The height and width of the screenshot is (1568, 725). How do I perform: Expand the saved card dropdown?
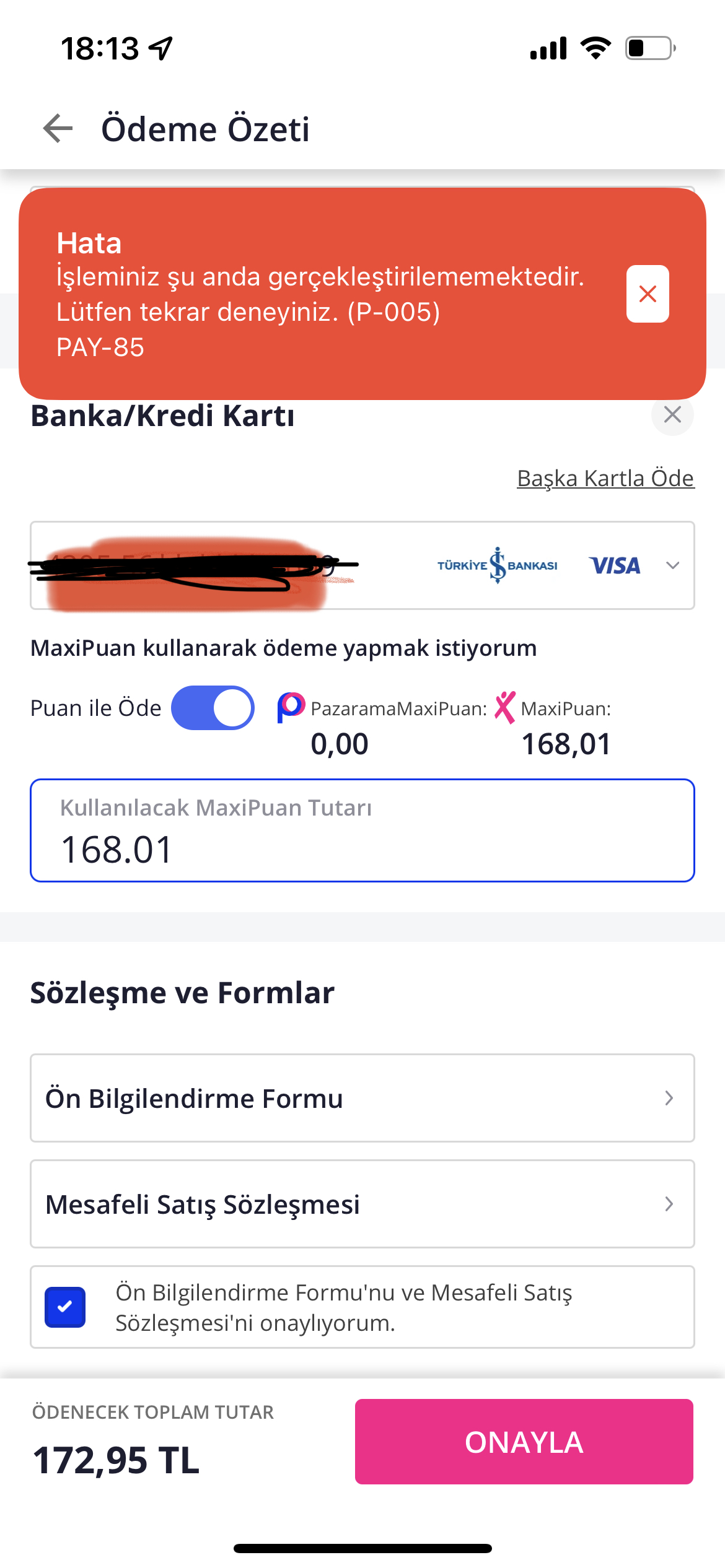[x=673, y=565]
